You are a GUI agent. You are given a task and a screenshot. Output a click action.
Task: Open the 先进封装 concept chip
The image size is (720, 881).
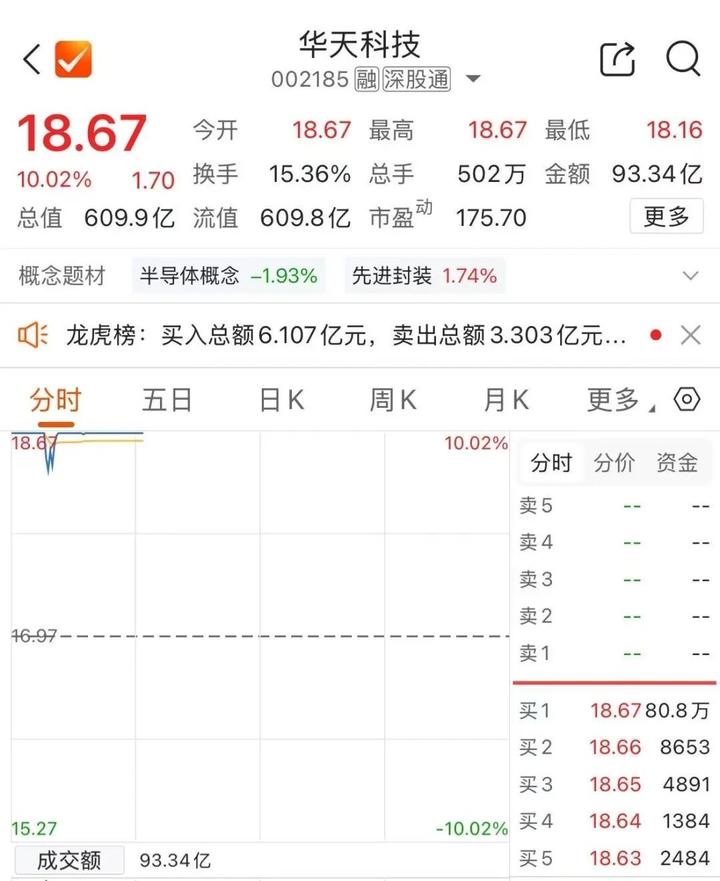pos(424,276)
